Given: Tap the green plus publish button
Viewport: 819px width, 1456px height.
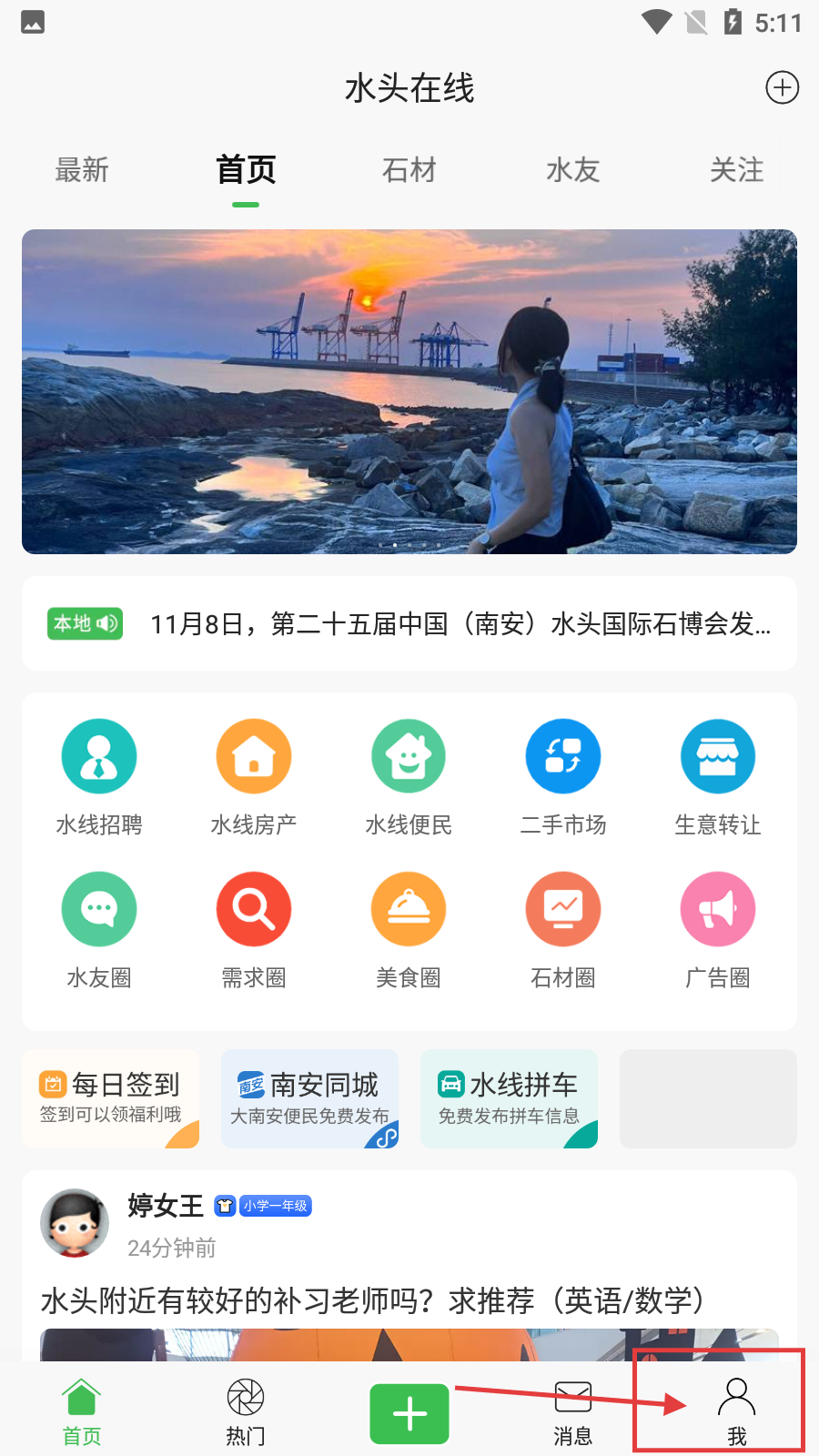Looking at the screenshot, I should click(409, 1413).
